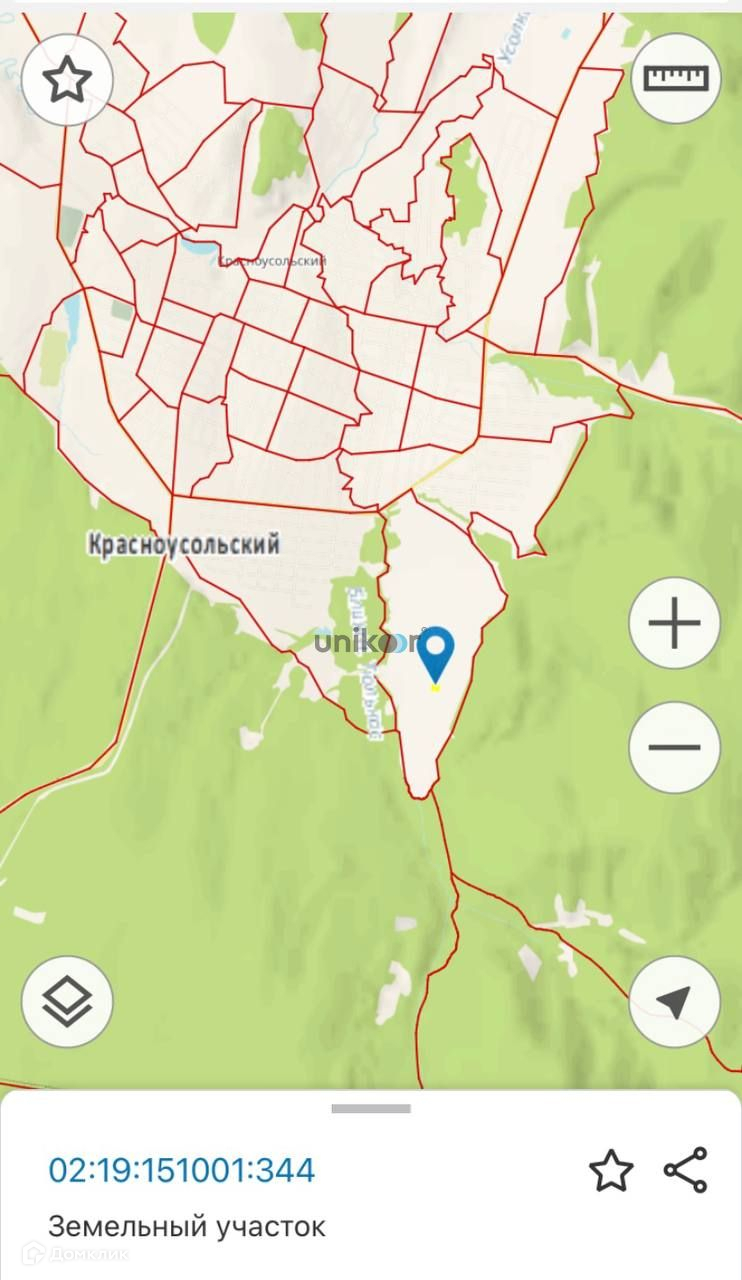This screenshot has width=742, height=1280.
Task: Open the map layers selector
Action: pos(67,1001)
